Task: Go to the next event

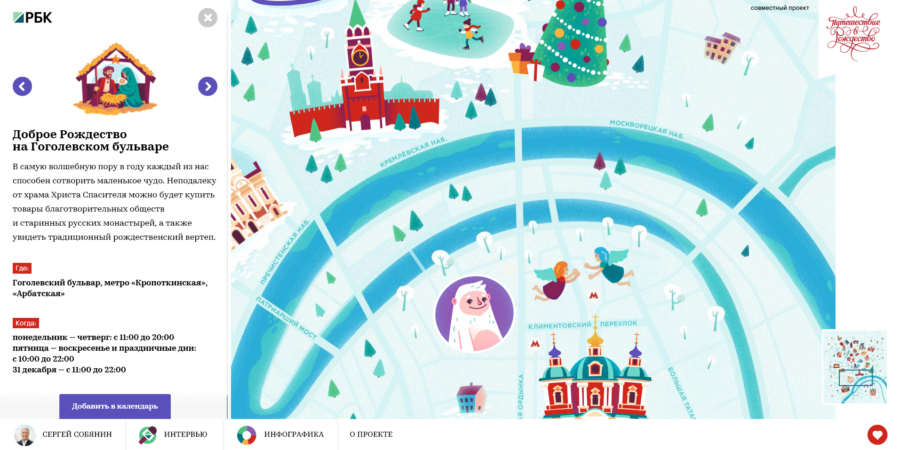Action: (207, 86)
